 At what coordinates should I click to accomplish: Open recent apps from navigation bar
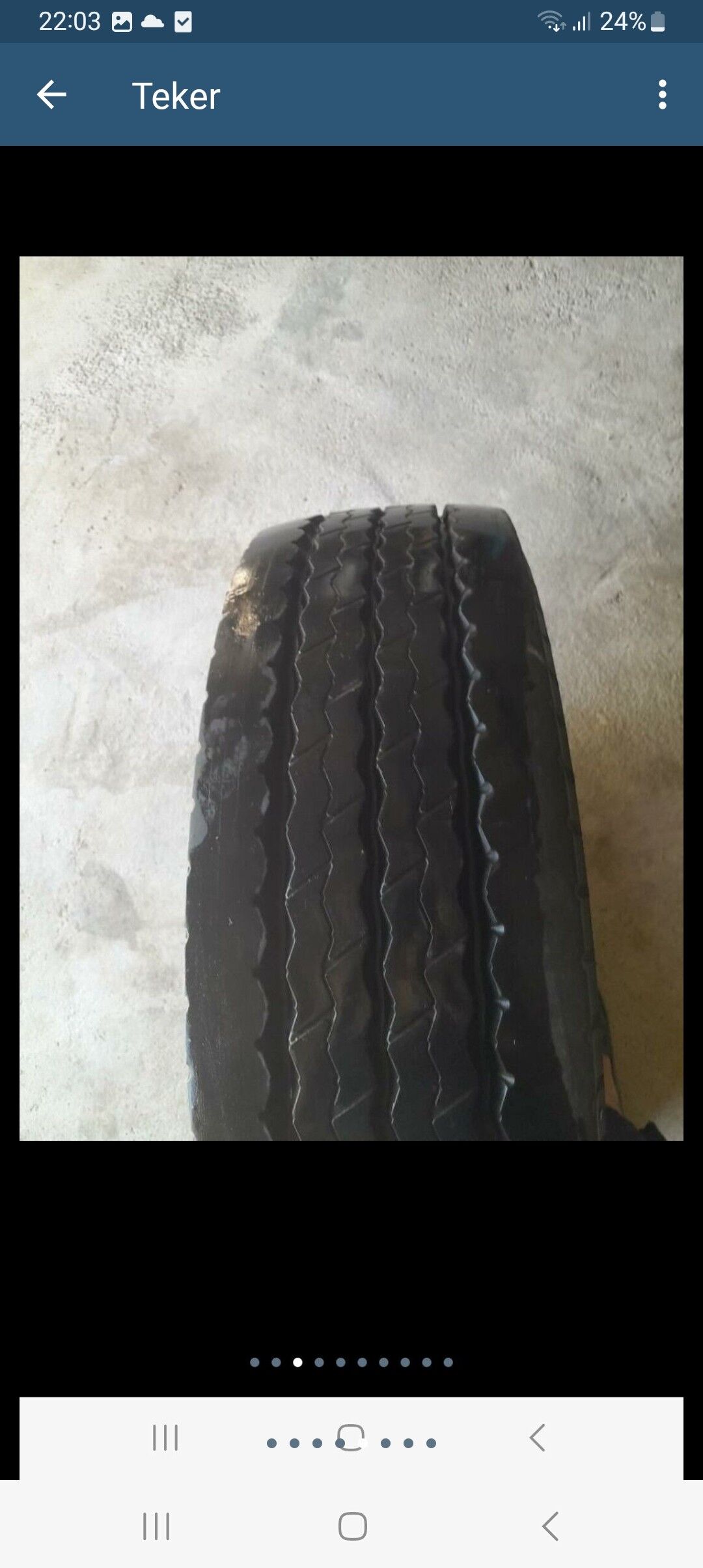(x=156, y=1526)
